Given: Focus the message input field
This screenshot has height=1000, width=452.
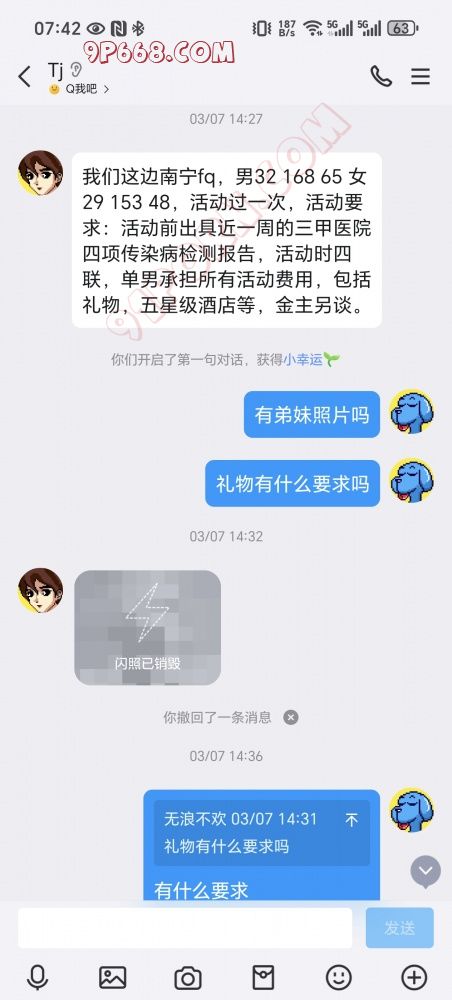Looking at the screenshot, I should [185, 928].
